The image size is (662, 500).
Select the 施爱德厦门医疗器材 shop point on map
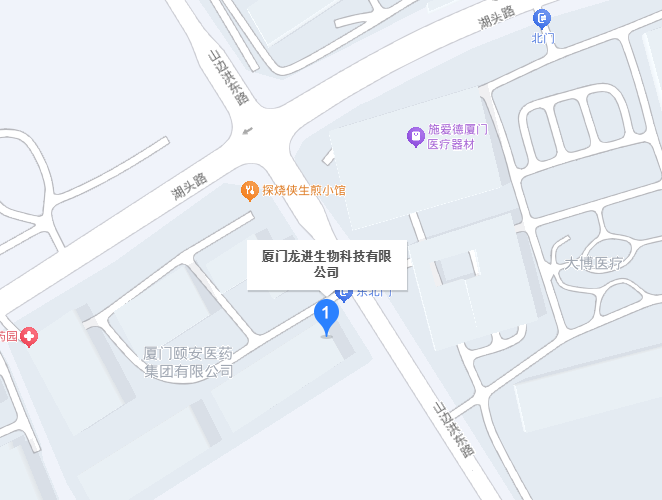tap(415, 136)
